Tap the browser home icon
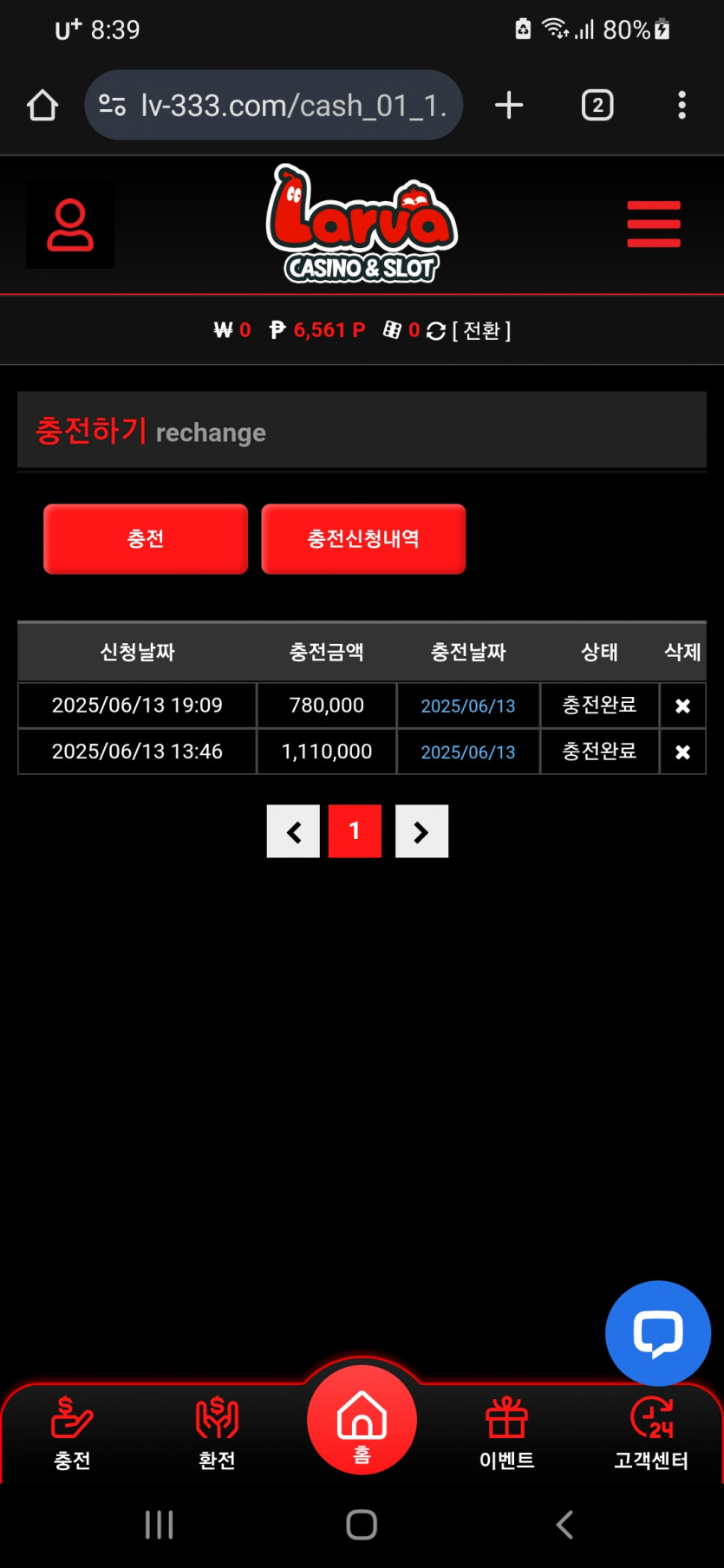This screenshot has width=724, height=1568. (x=42, y=106)
